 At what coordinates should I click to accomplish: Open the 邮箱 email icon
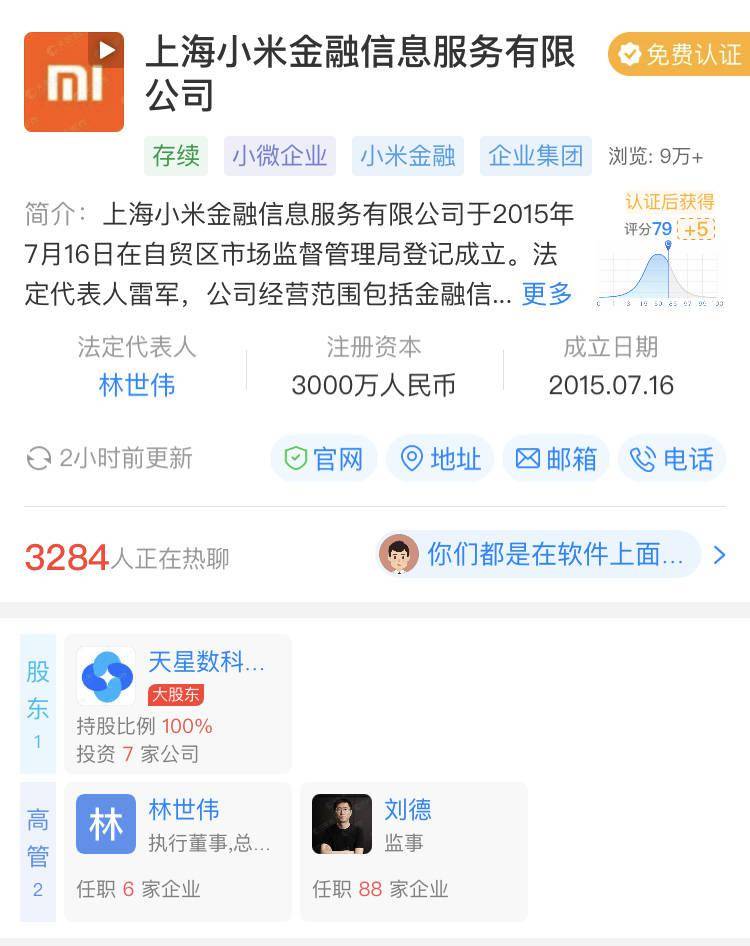pyautogui.click(x=527, y=458)
